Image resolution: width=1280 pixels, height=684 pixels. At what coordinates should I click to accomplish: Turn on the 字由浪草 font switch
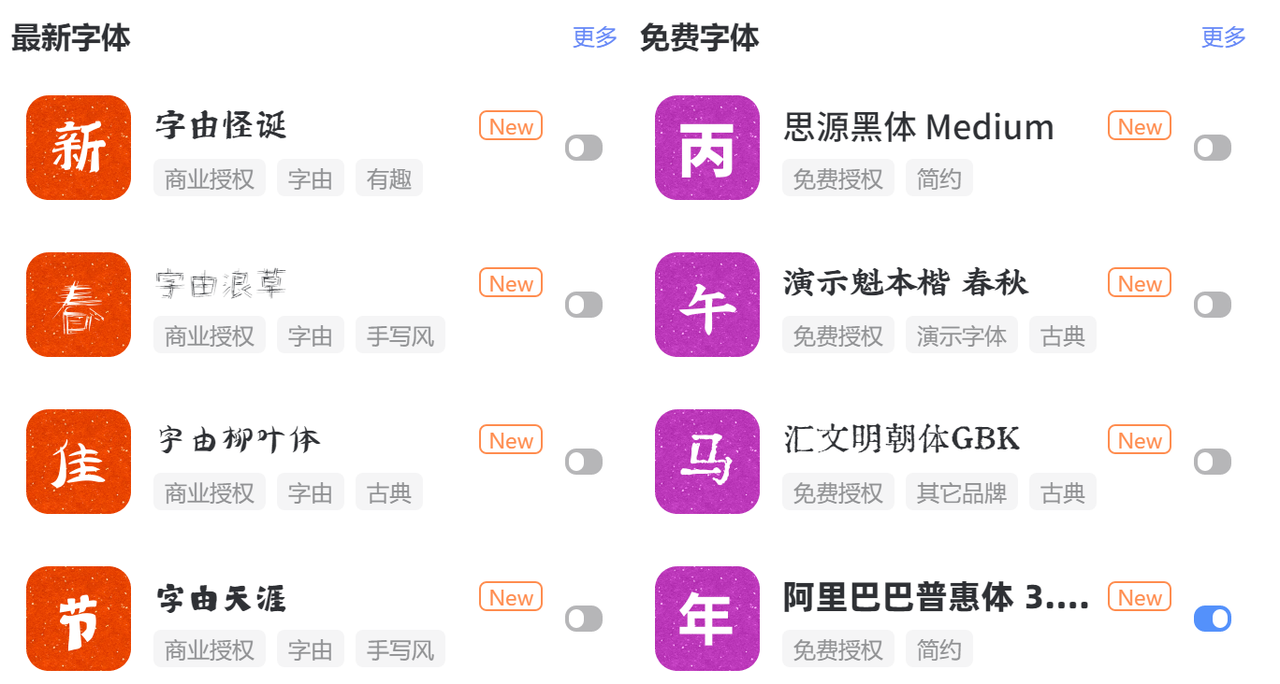584,305
